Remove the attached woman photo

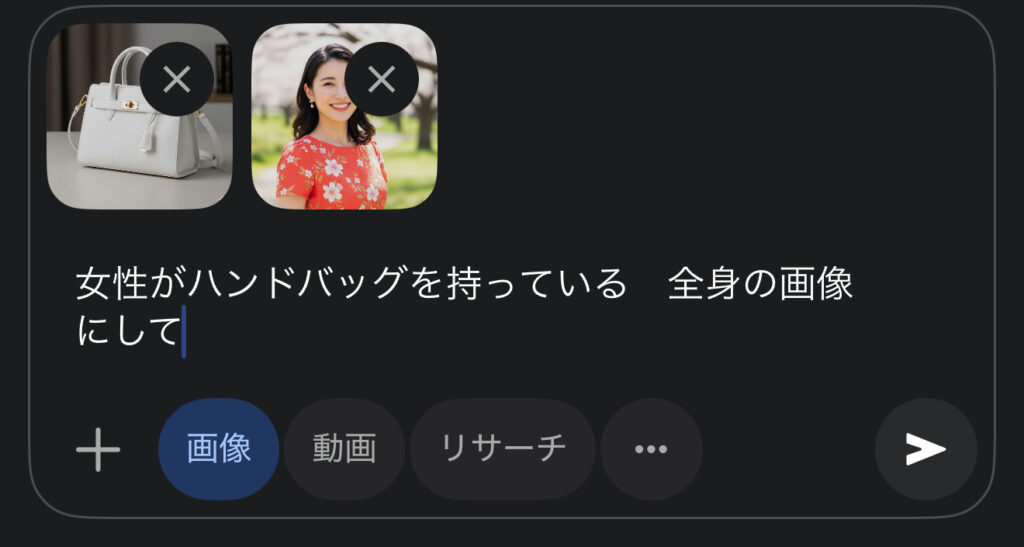pyautogui.click(x=381, y=80)
